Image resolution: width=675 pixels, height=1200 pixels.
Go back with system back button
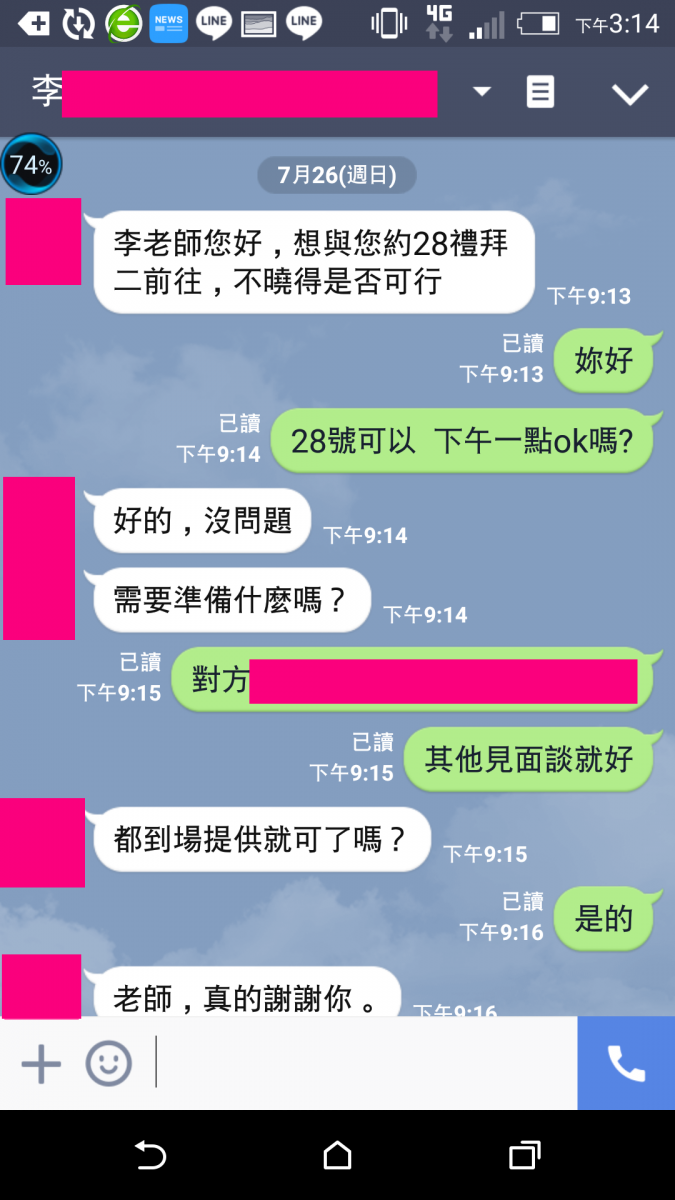[149, 1156]
